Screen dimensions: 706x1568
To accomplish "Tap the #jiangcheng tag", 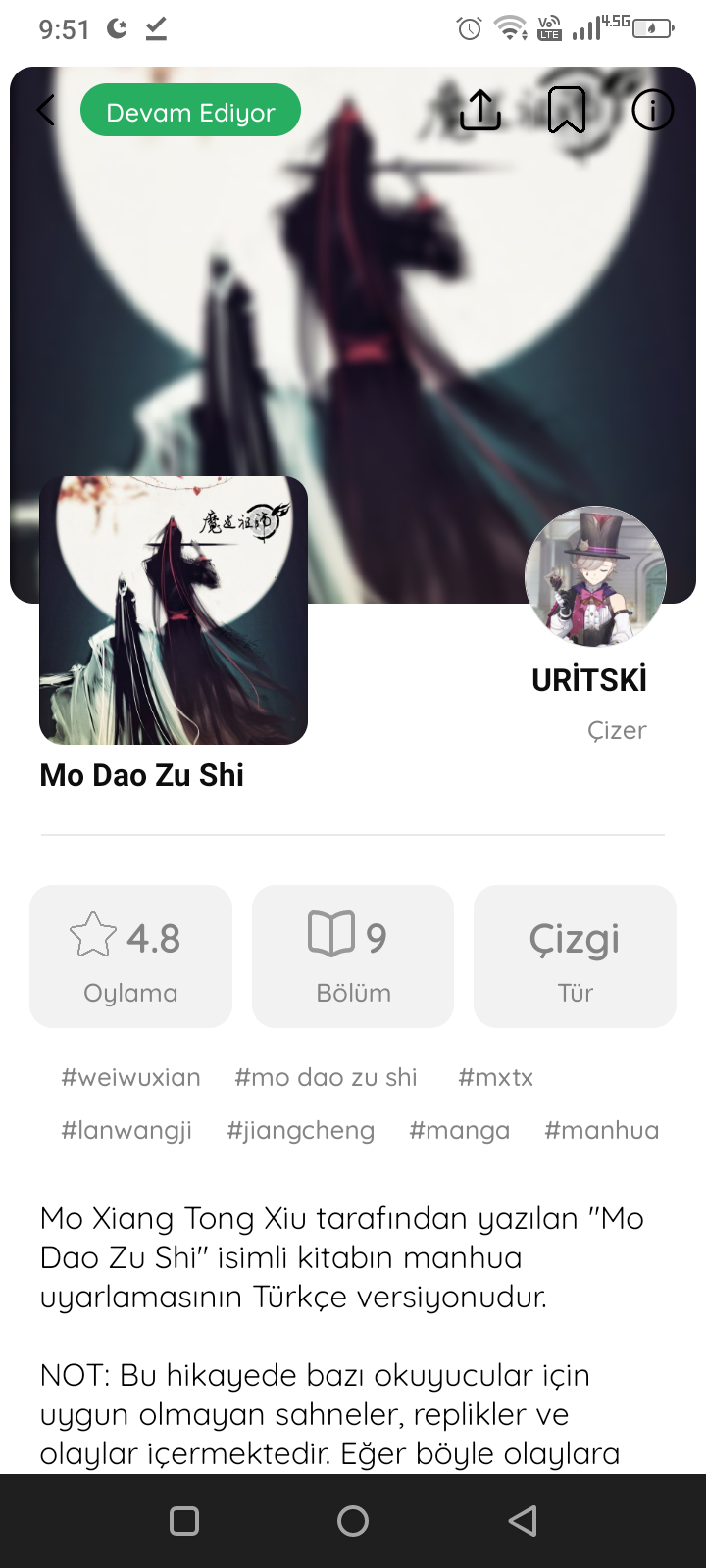I will (x=301, y=1130).
